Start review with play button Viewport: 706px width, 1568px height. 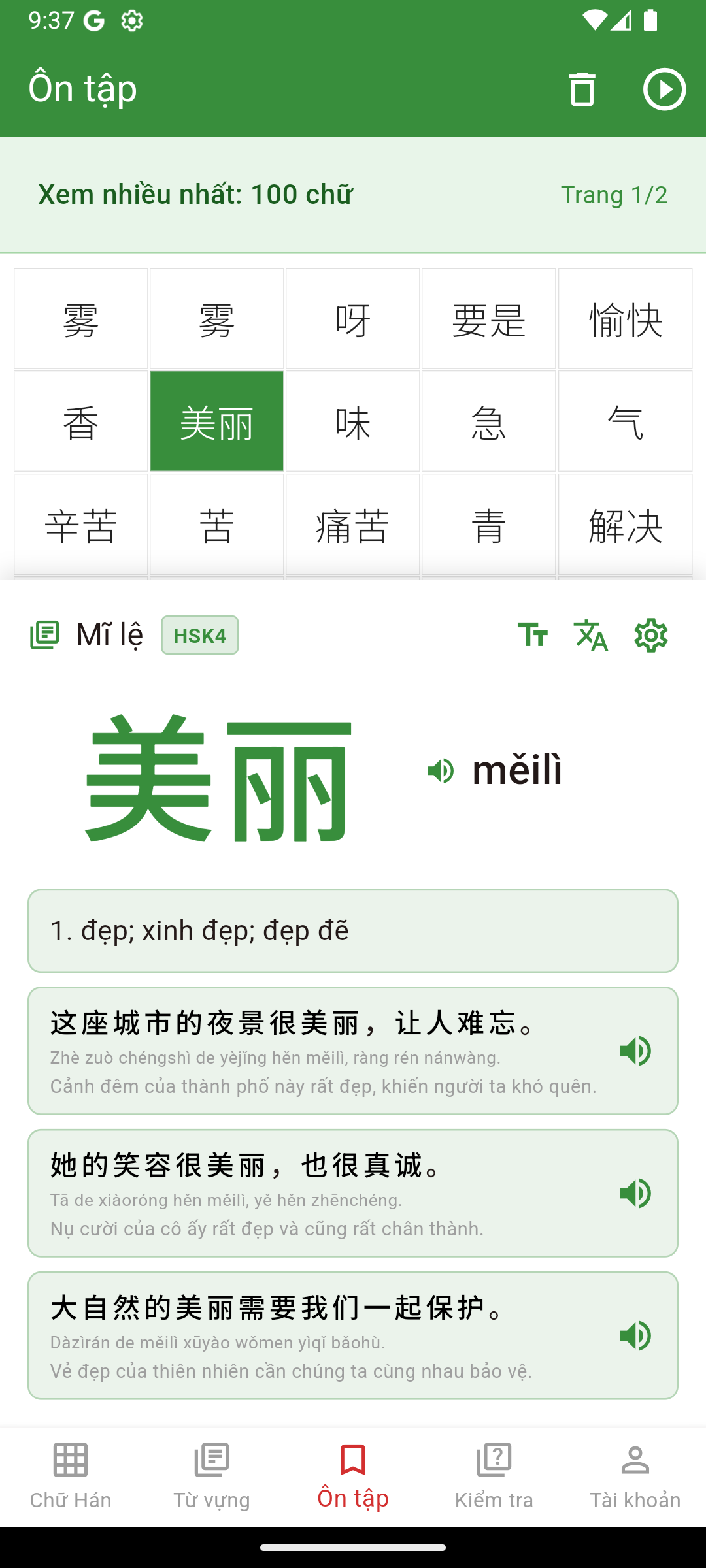coord(664,90)
